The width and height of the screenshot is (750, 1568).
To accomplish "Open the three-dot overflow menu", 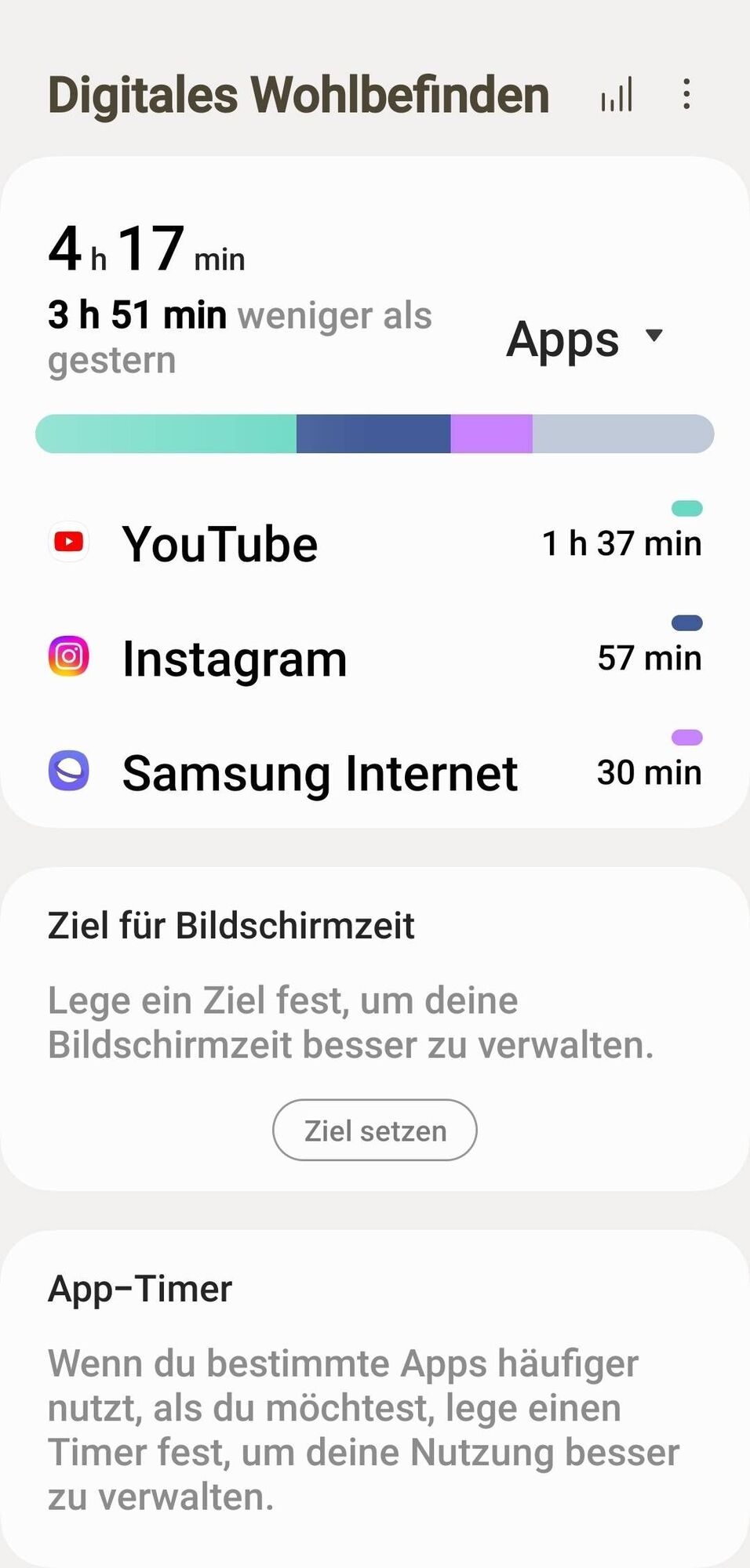I will click(x=686, y=95).
